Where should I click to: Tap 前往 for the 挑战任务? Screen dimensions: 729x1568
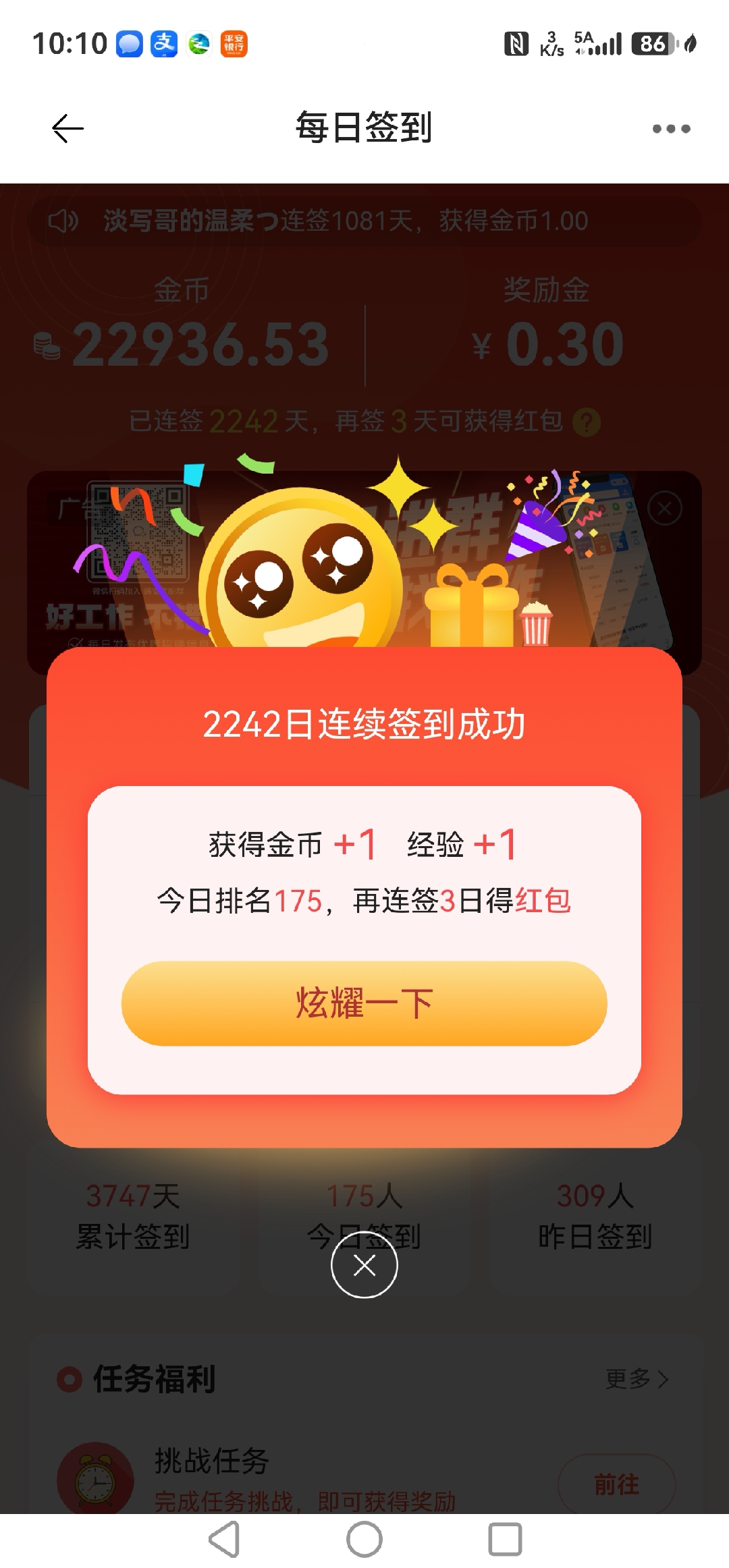coord(616,1484)
